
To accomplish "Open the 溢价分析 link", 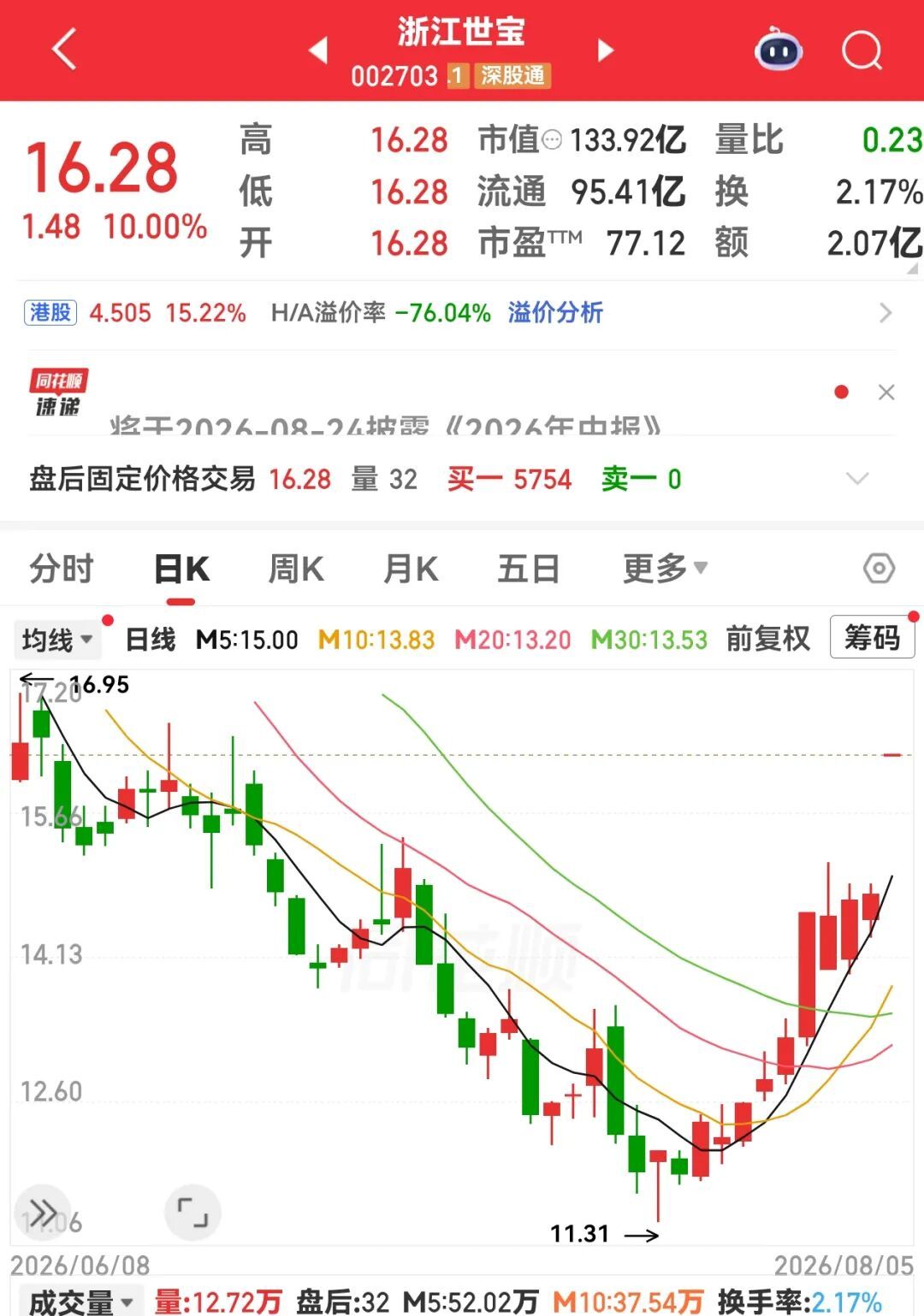I will (x=555, y=313).
